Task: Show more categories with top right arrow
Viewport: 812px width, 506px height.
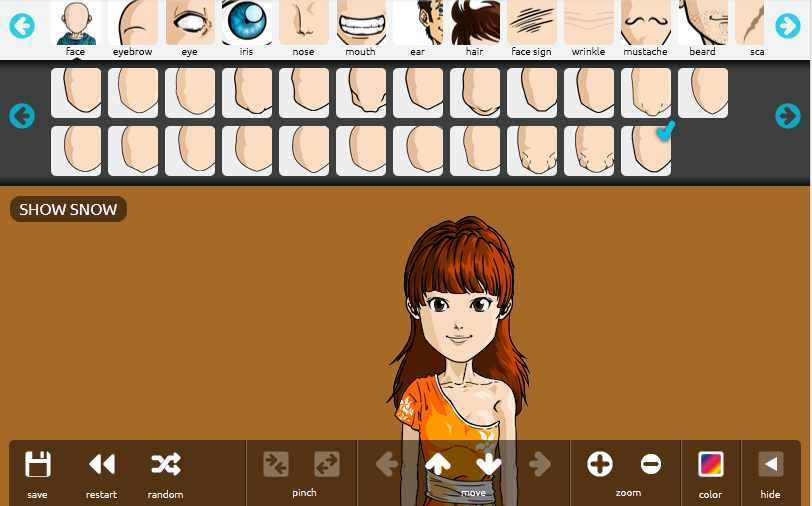Action: point(788,26)
